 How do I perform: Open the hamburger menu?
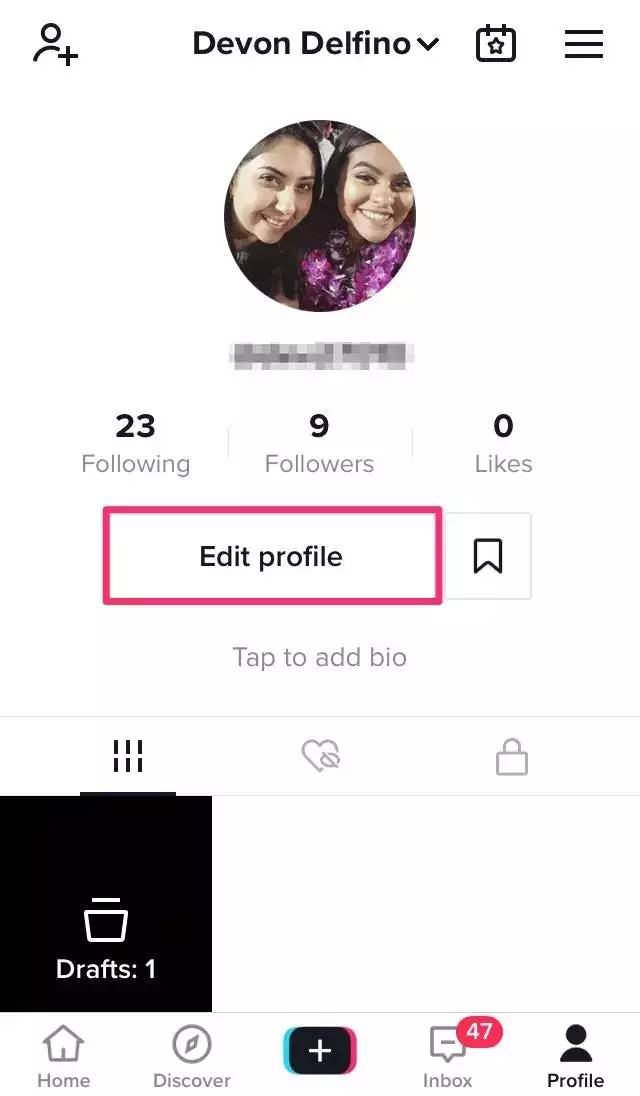tap(584, 44)
